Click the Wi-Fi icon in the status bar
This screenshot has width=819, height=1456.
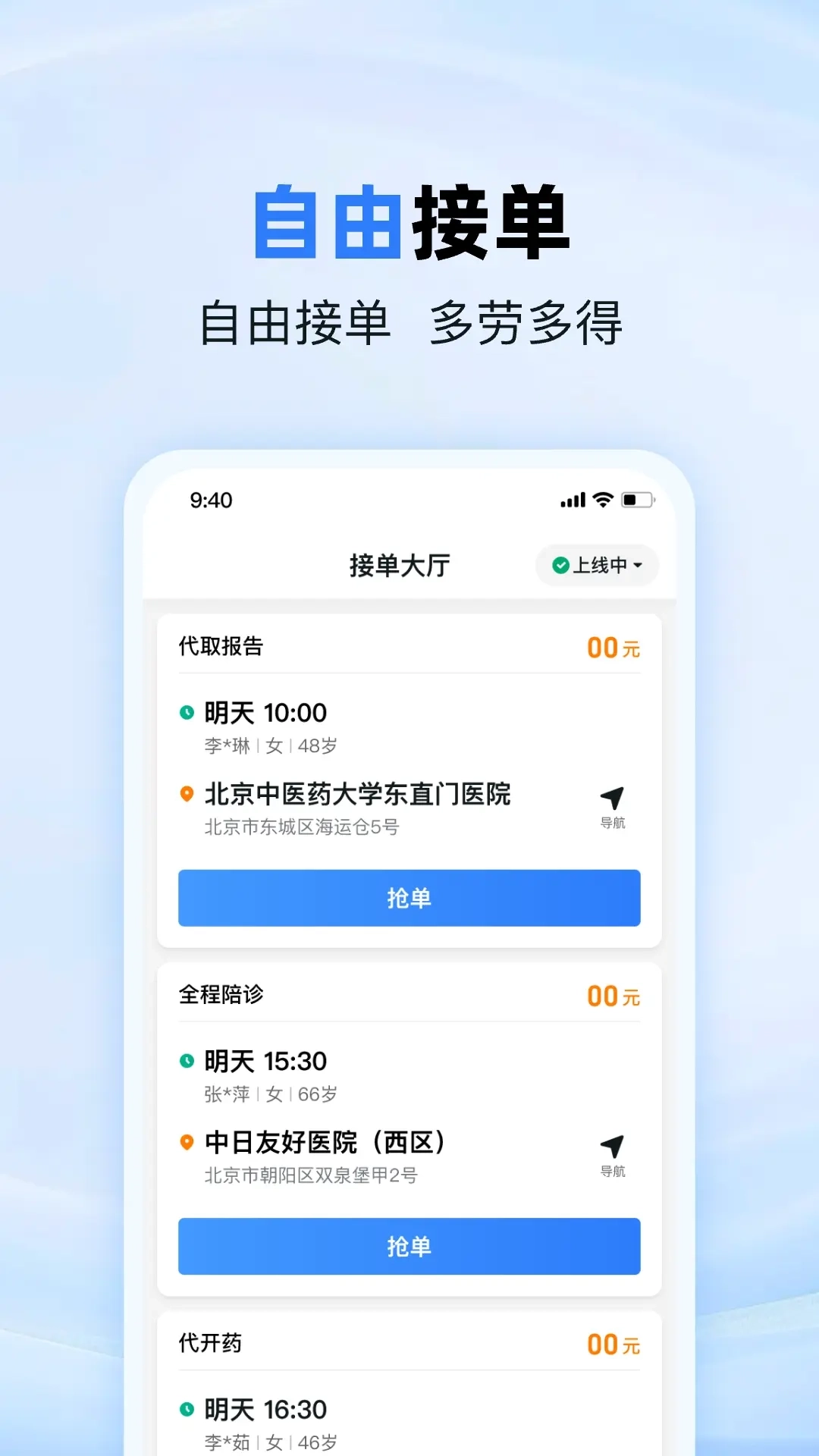[x=603, y=500]
